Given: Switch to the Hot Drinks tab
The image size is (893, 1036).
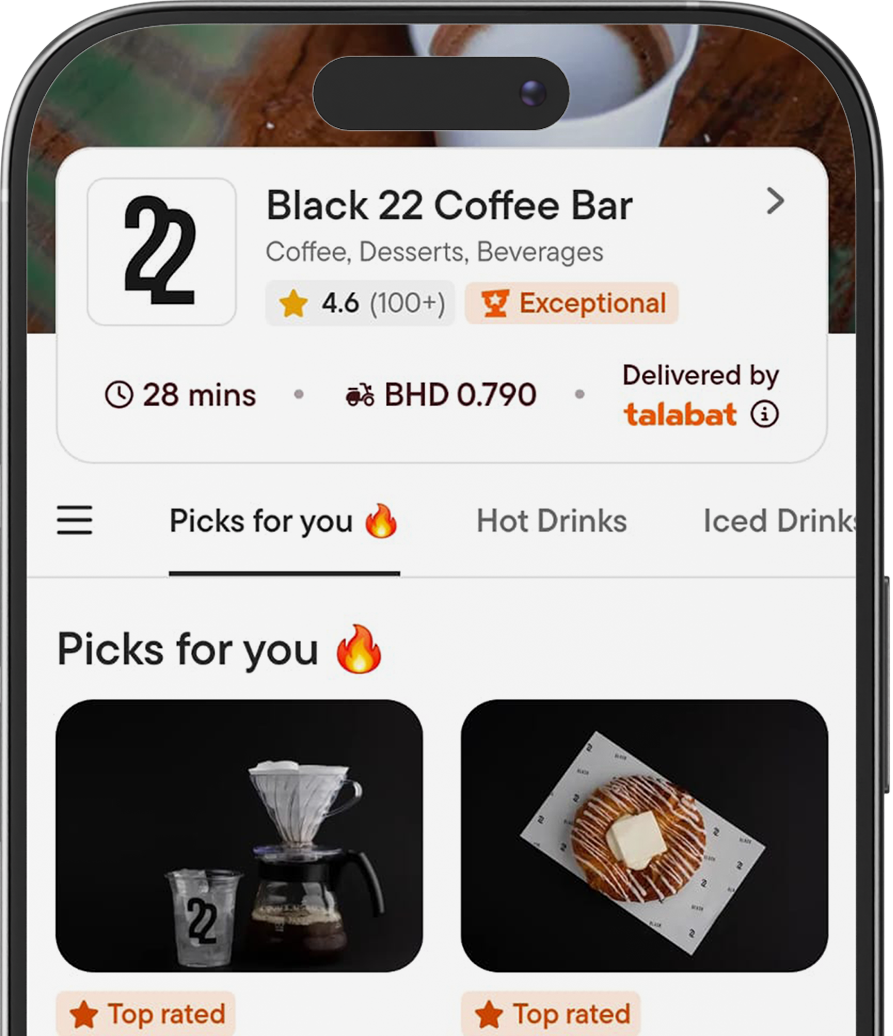Looking at the screenshot, I should pos(551,522).
